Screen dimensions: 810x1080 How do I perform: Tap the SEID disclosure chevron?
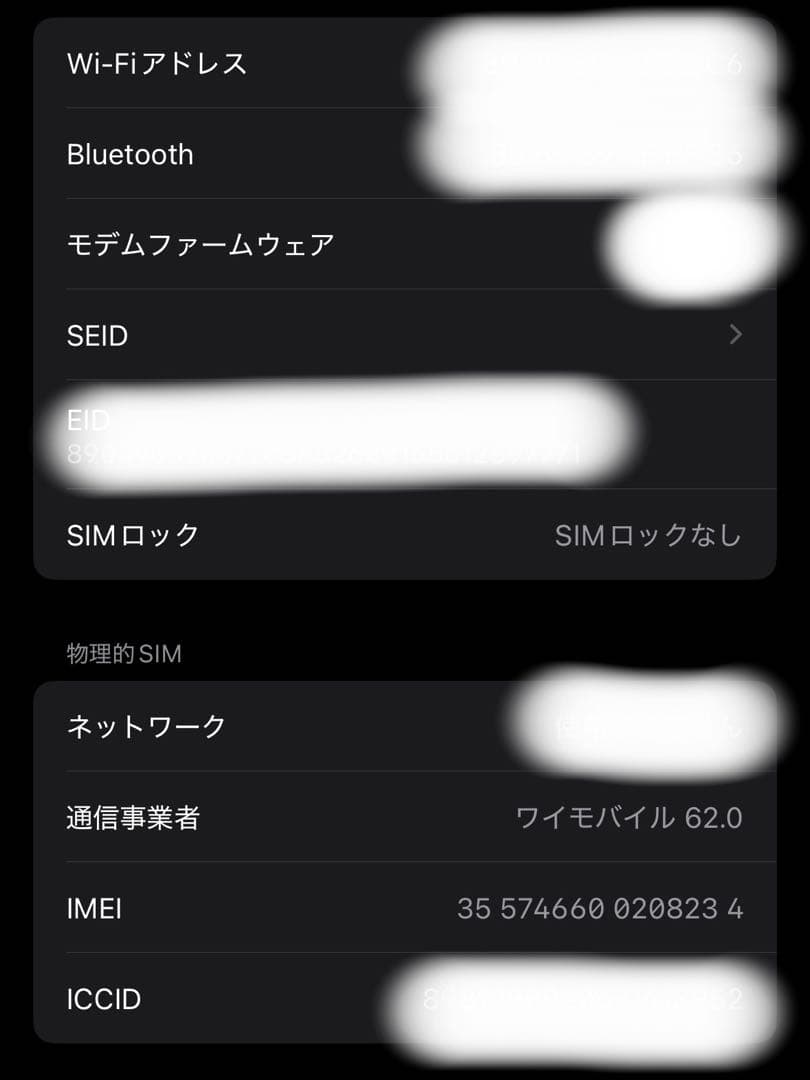click(737, 335)
